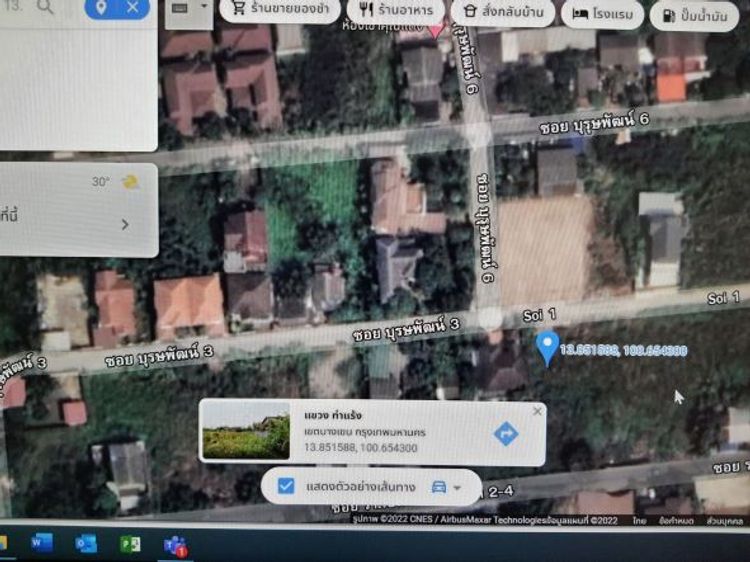The image size is (750, 562).
Task: Close the แขวง ท่าแร้ง info card
Action: [x=537, y=410]
